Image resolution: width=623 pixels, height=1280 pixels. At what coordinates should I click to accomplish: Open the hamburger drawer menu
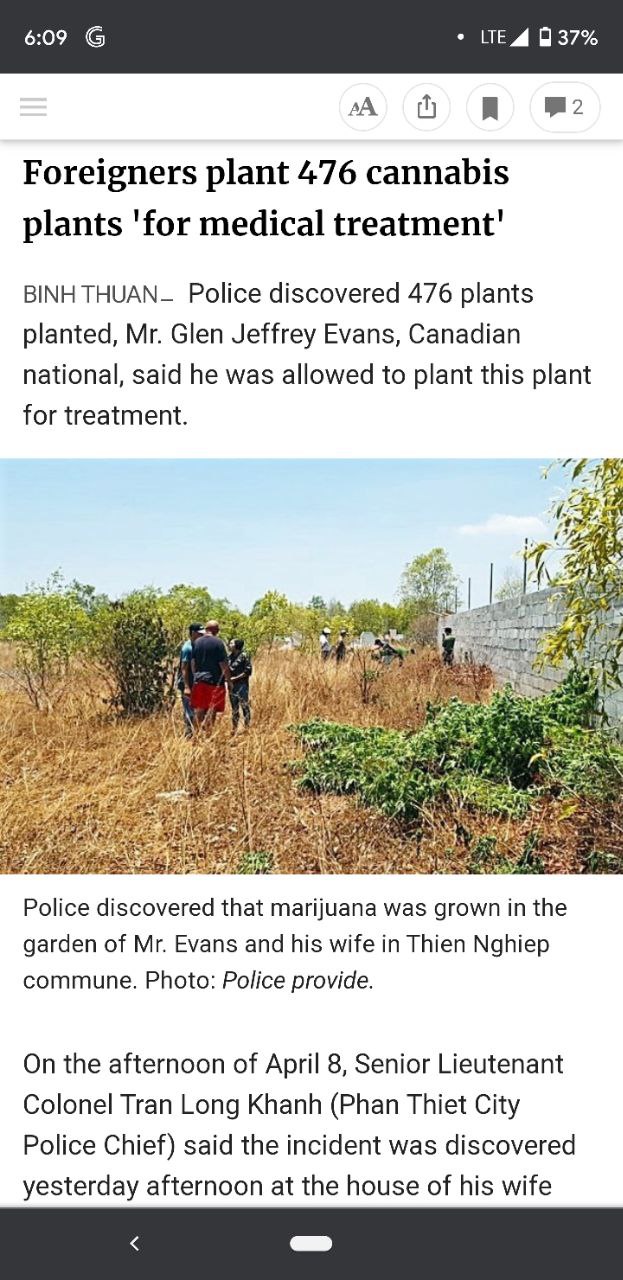click(33, 107)
